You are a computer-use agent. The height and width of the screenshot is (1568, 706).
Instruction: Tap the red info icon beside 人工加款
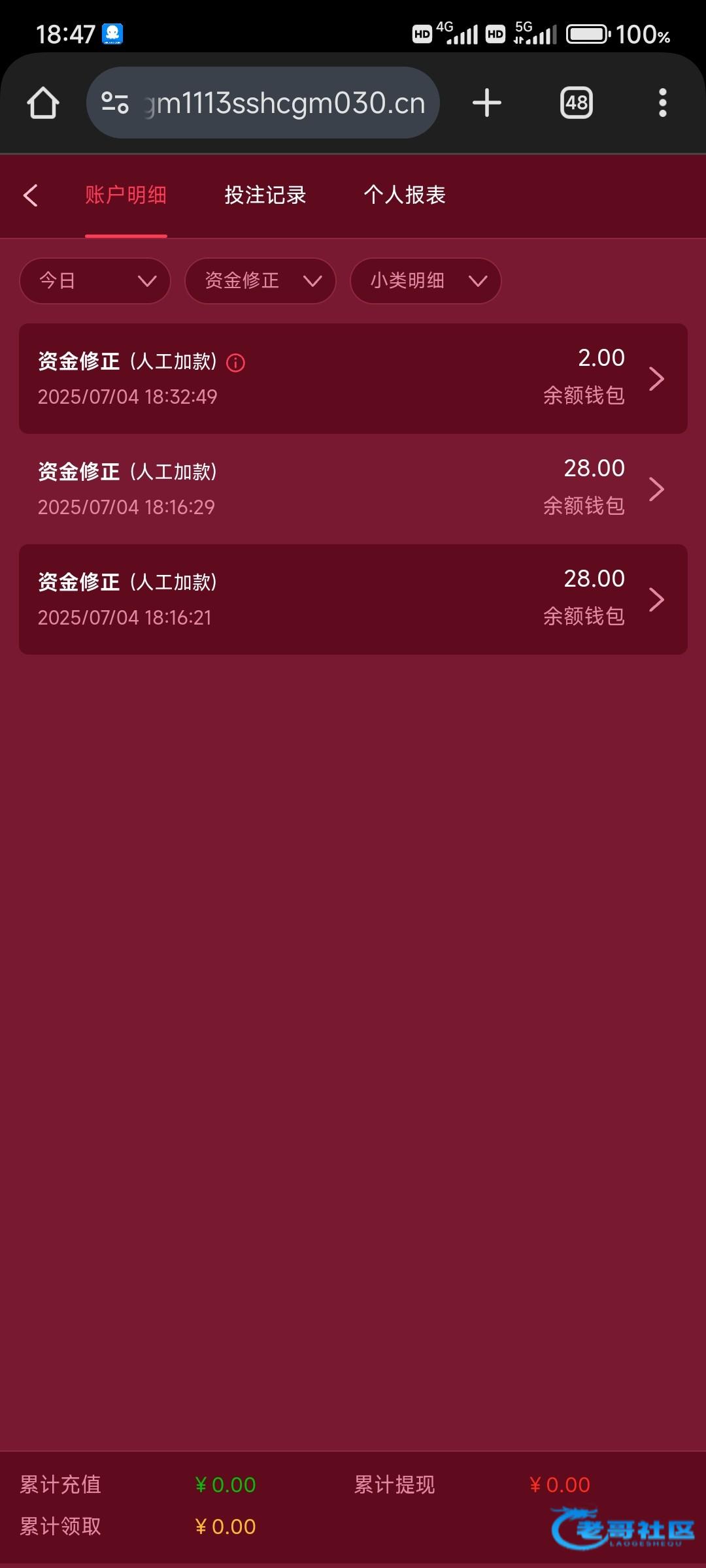coord(235,363)
